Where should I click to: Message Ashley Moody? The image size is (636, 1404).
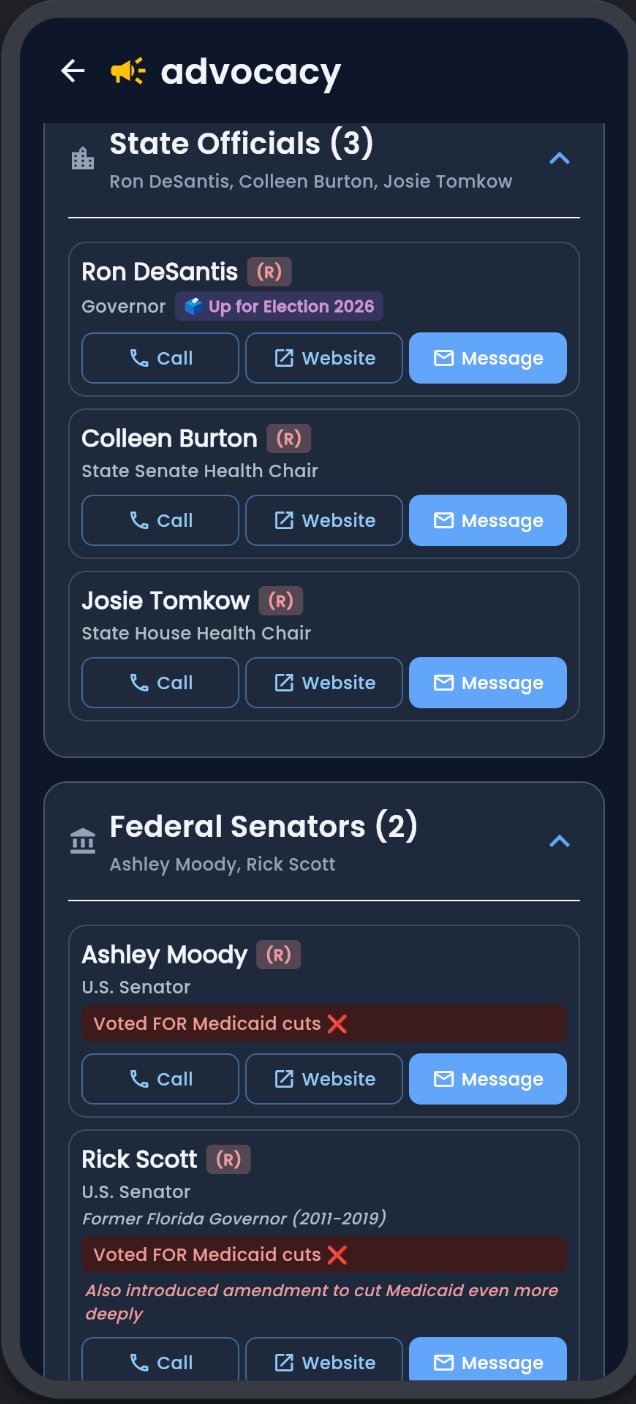coord(488,1078)
